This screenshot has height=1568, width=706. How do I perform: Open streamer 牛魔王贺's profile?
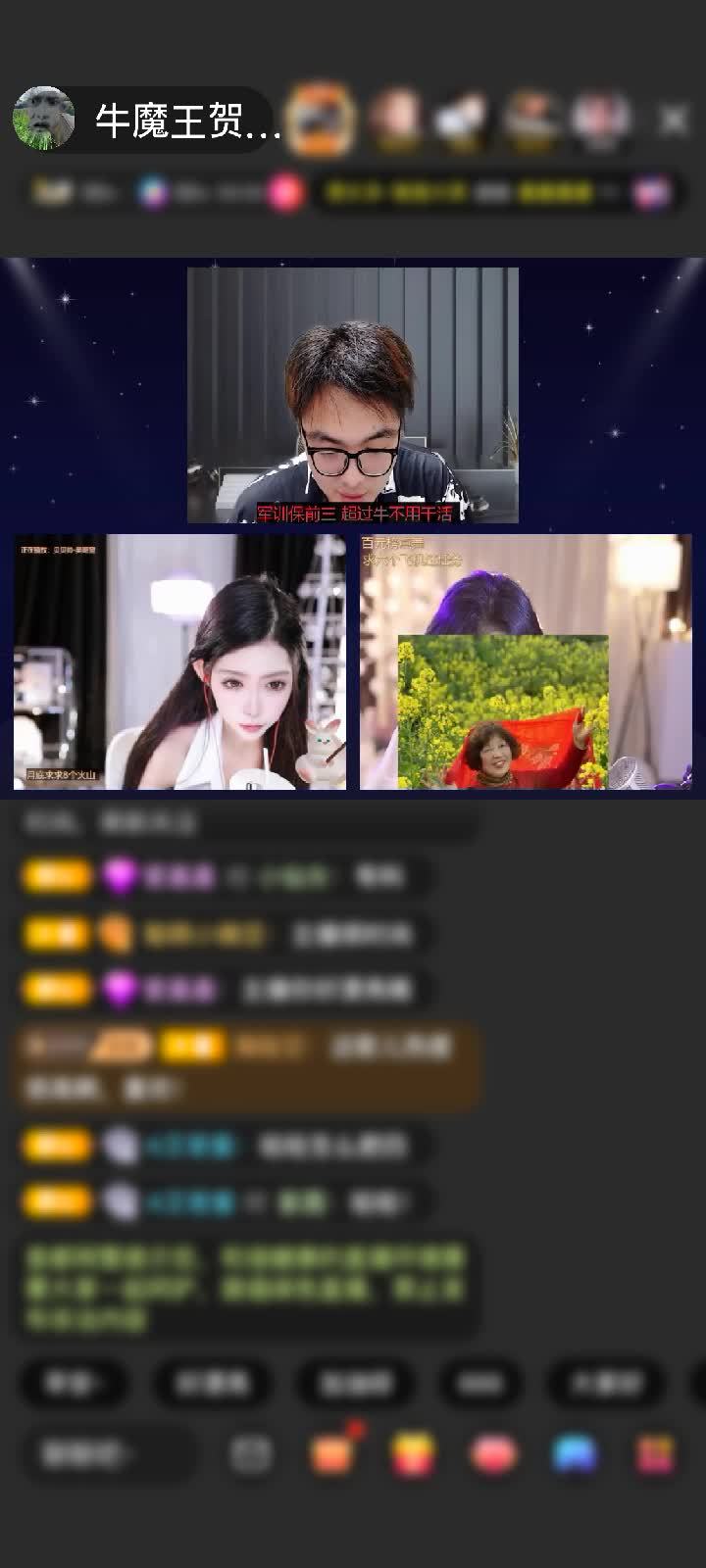pyautogui.click(x=44, y=120)
